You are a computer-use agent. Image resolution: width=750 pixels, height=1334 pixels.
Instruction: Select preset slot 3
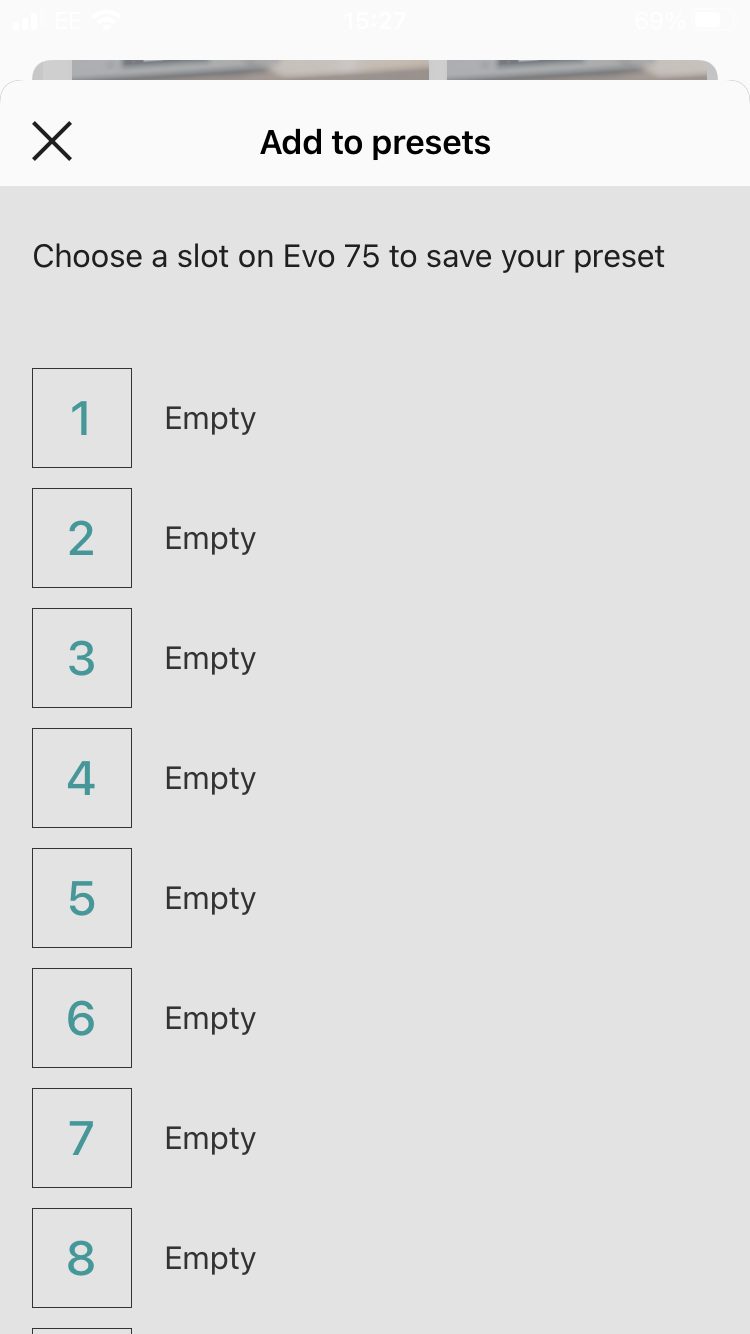(82, 658)
